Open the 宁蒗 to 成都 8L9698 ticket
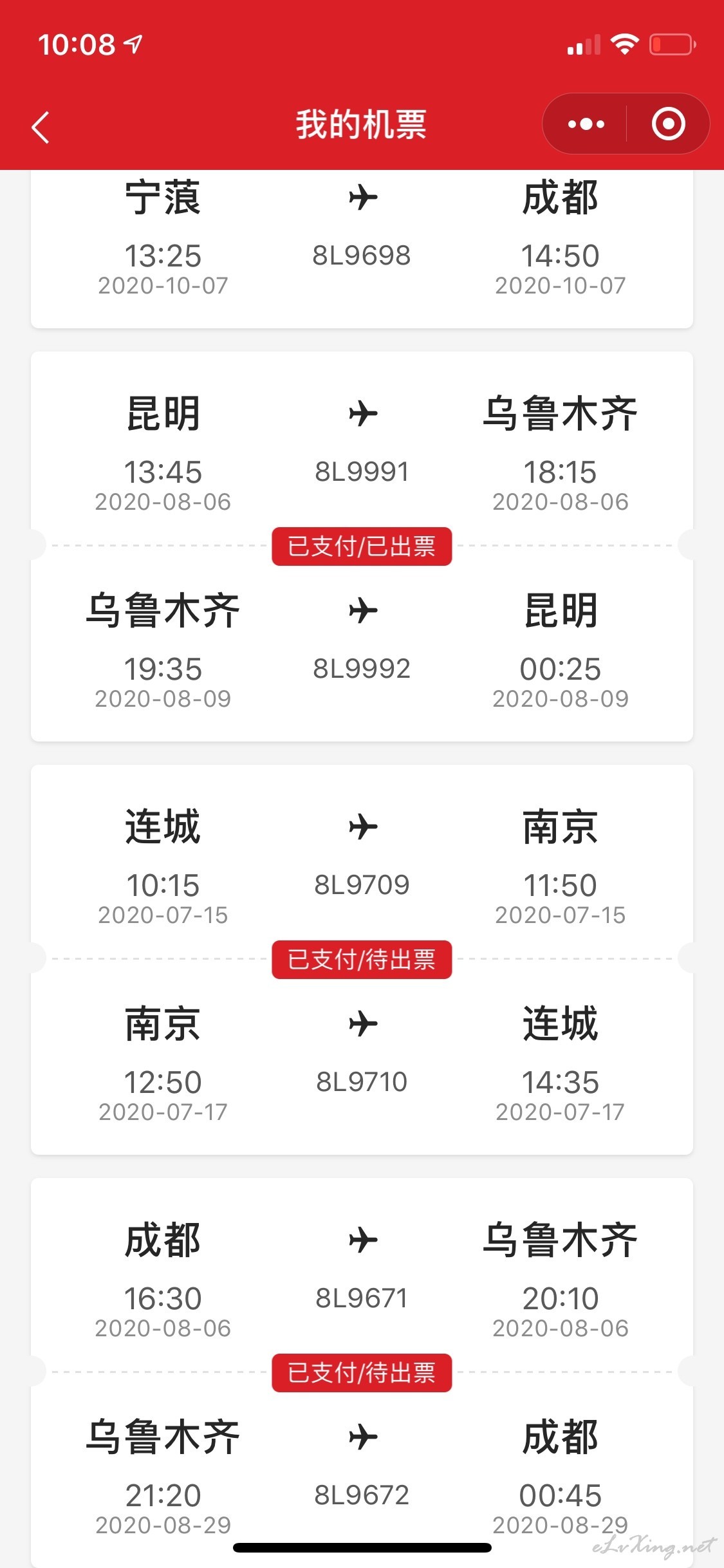Screen dimensions: 724x1568 point(362,249)
